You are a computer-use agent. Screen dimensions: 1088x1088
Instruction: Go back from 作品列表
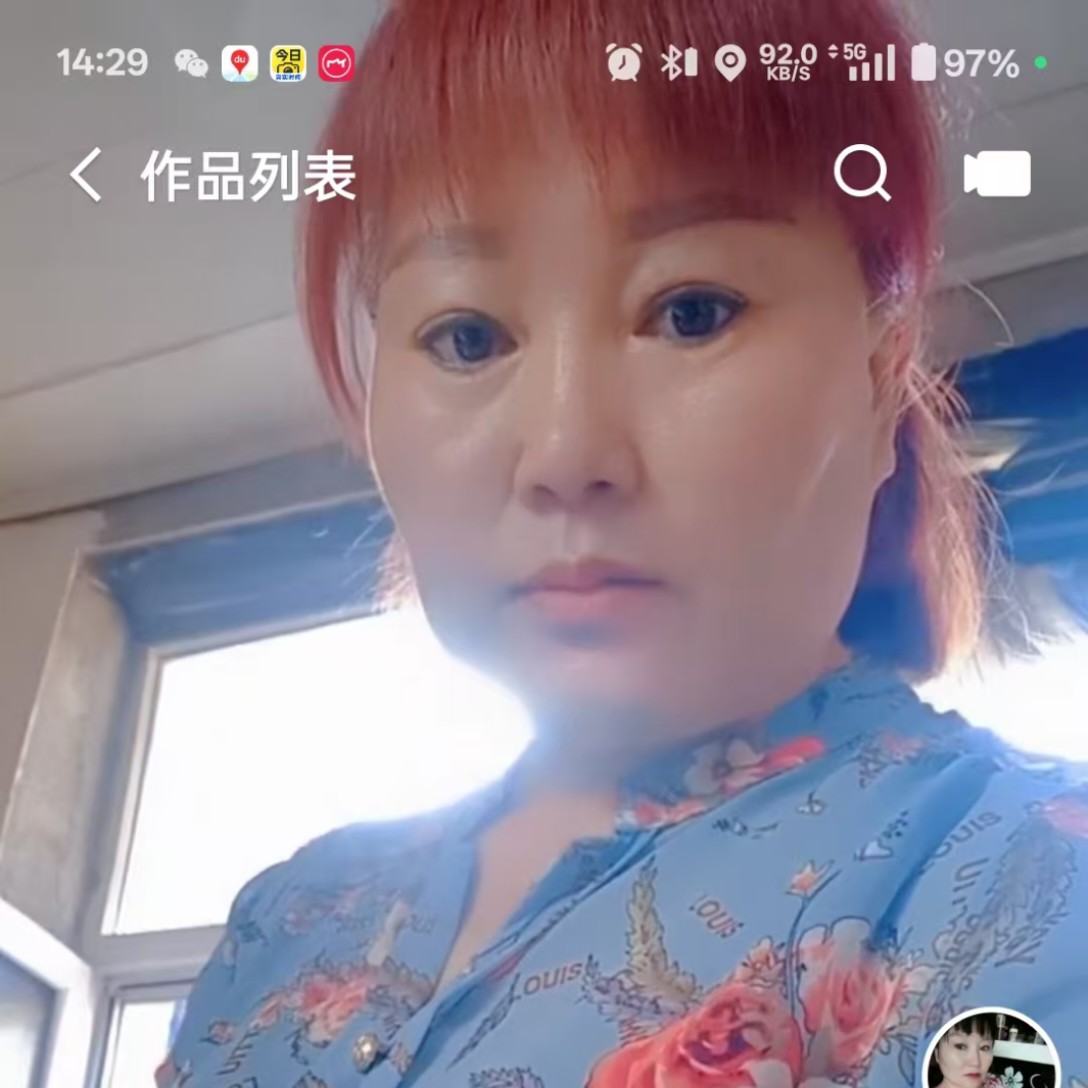point(86,175)
